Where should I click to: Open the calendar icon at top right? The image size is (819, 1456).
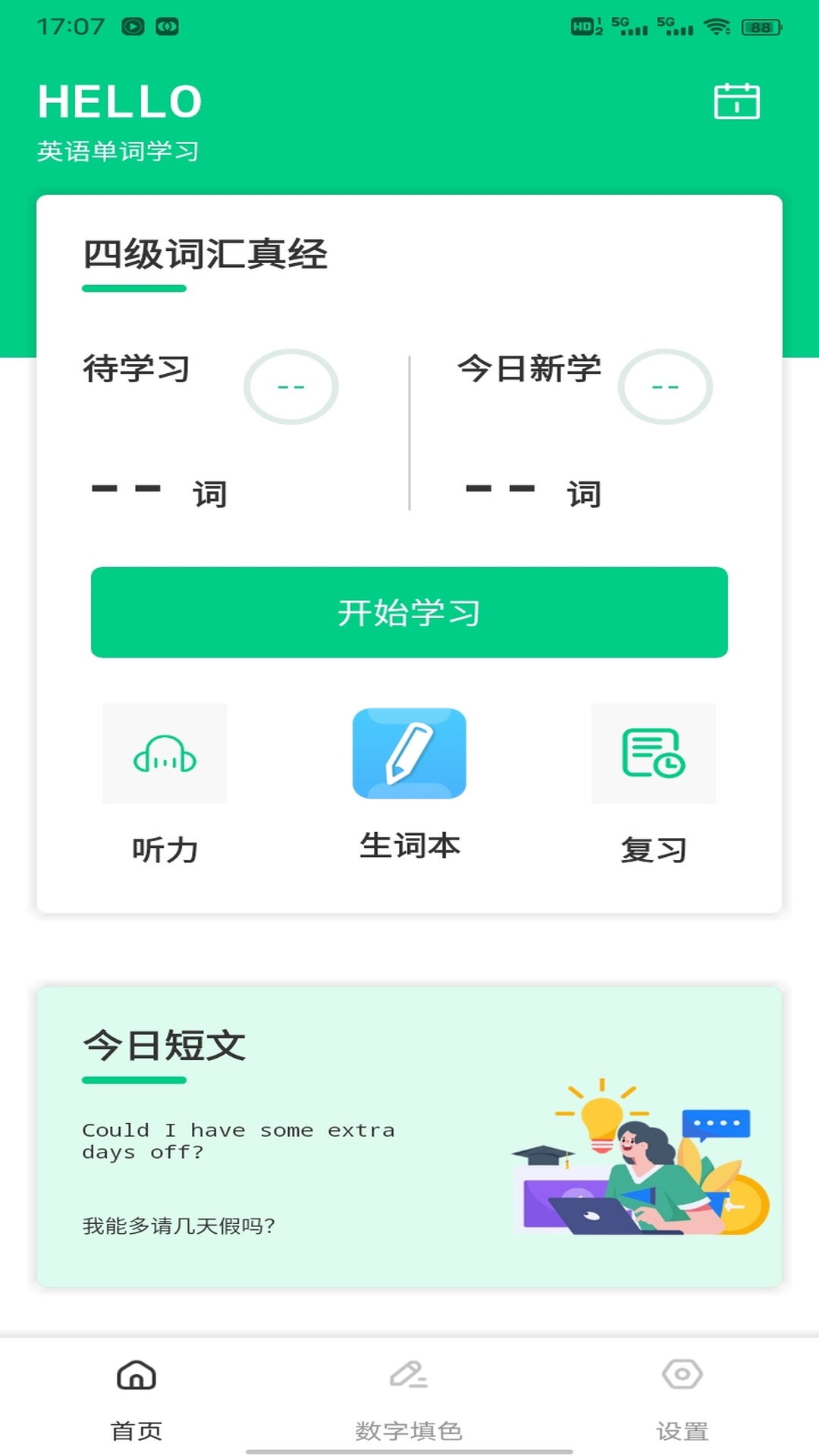pyautogui.click(x=736, y=102)
